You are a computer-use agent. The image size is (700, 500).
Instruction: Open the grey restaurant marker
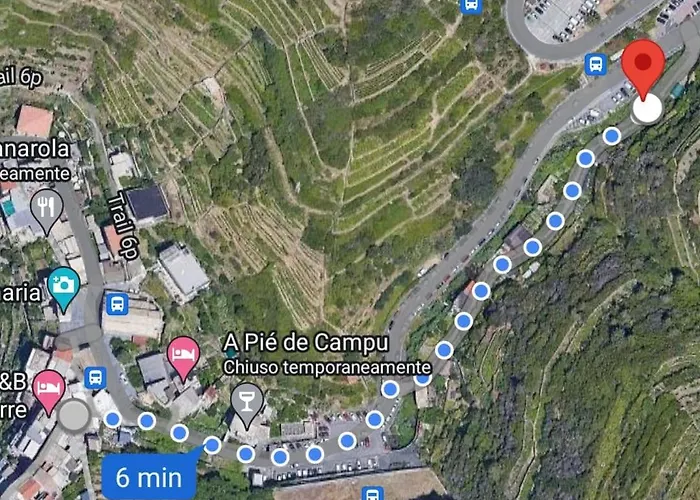(45, 207)
